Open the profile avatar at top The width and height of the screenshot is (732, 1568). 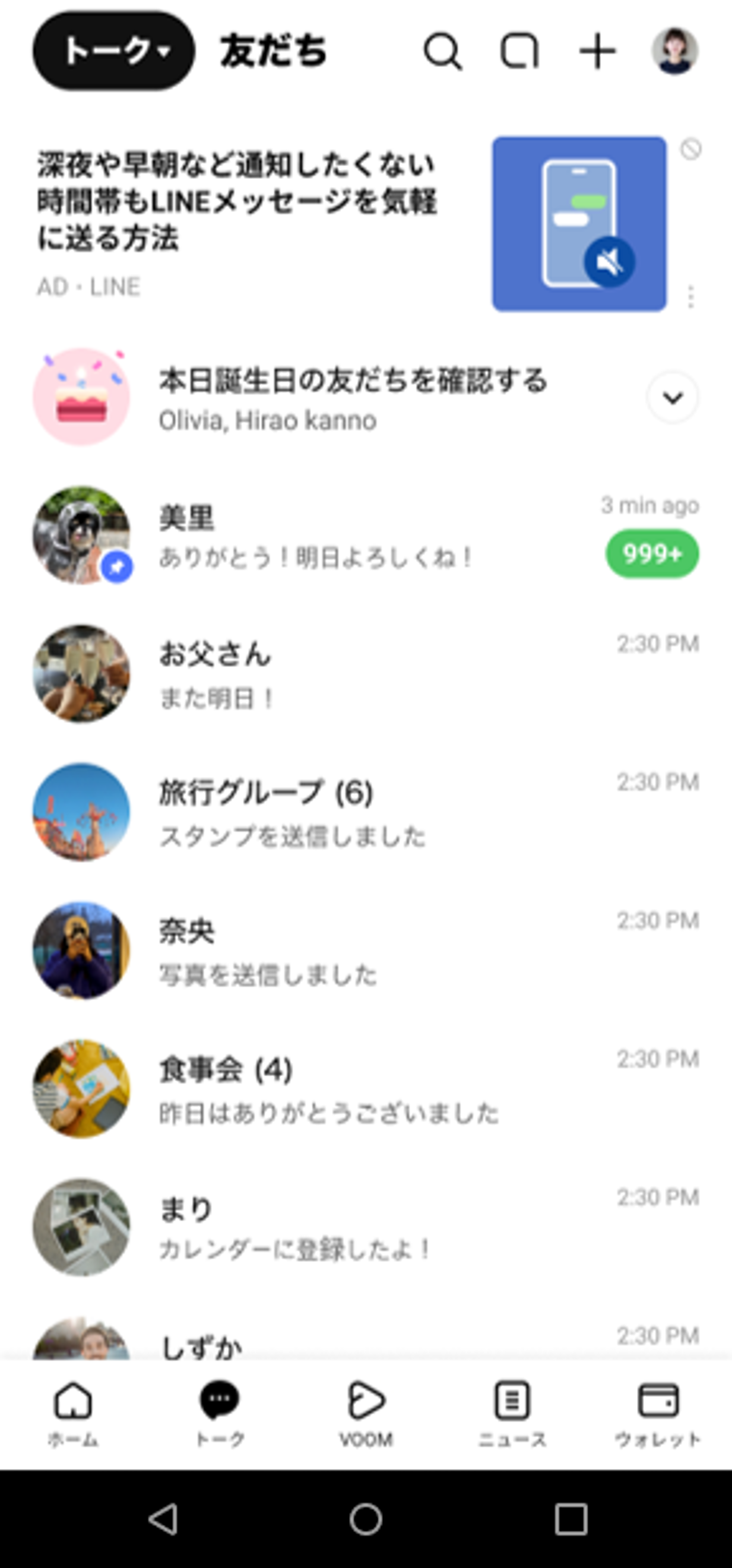[675, 51]
